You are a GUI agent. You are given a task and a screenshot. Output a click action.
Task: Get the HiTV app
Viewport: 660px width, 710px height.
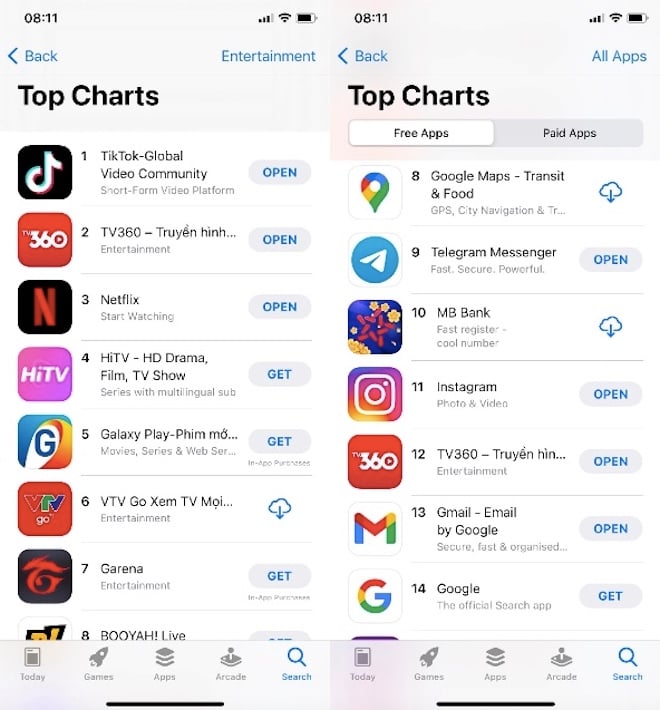(279, 374)
